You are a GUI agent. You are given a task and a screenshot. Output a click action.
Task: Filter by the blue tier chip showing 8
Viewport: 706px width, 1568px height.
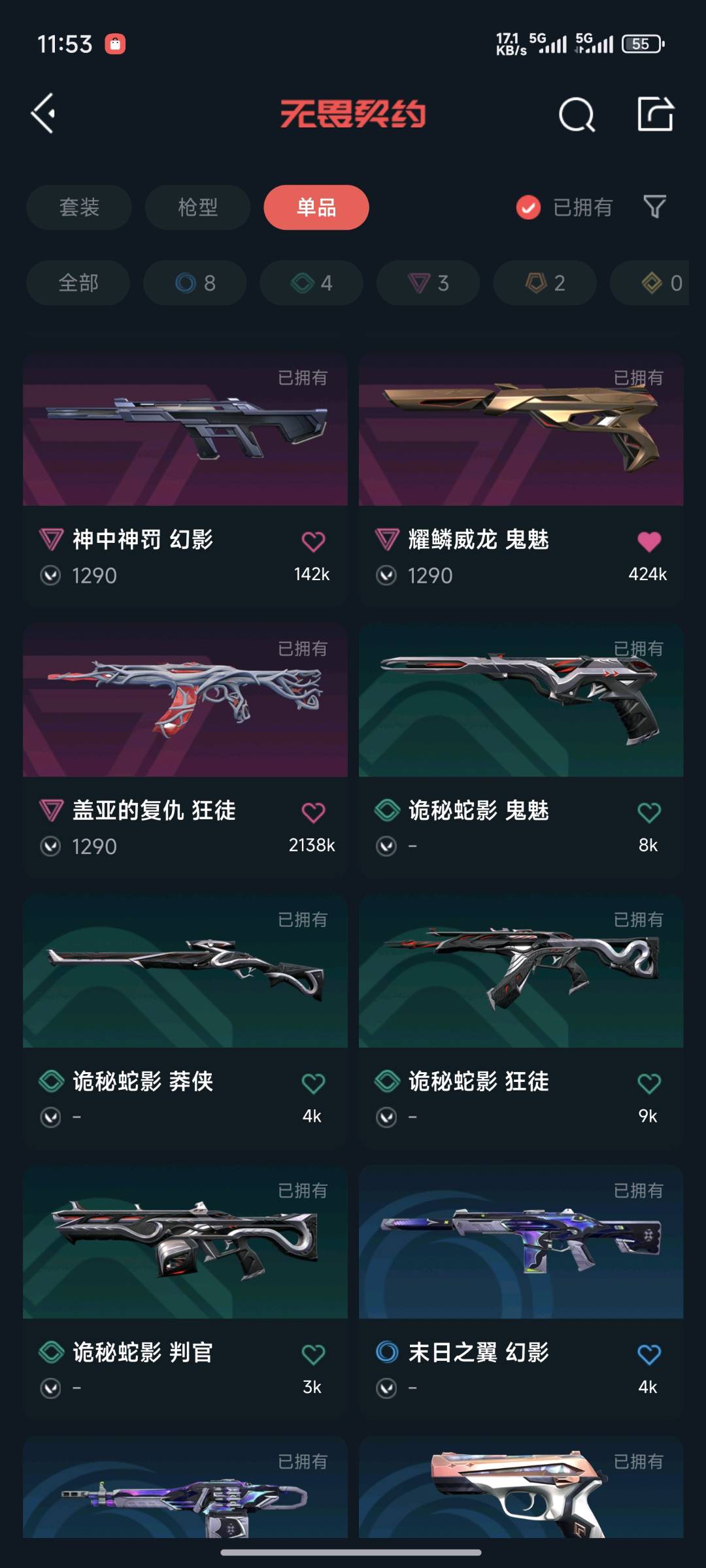click(x=195, y=283)
